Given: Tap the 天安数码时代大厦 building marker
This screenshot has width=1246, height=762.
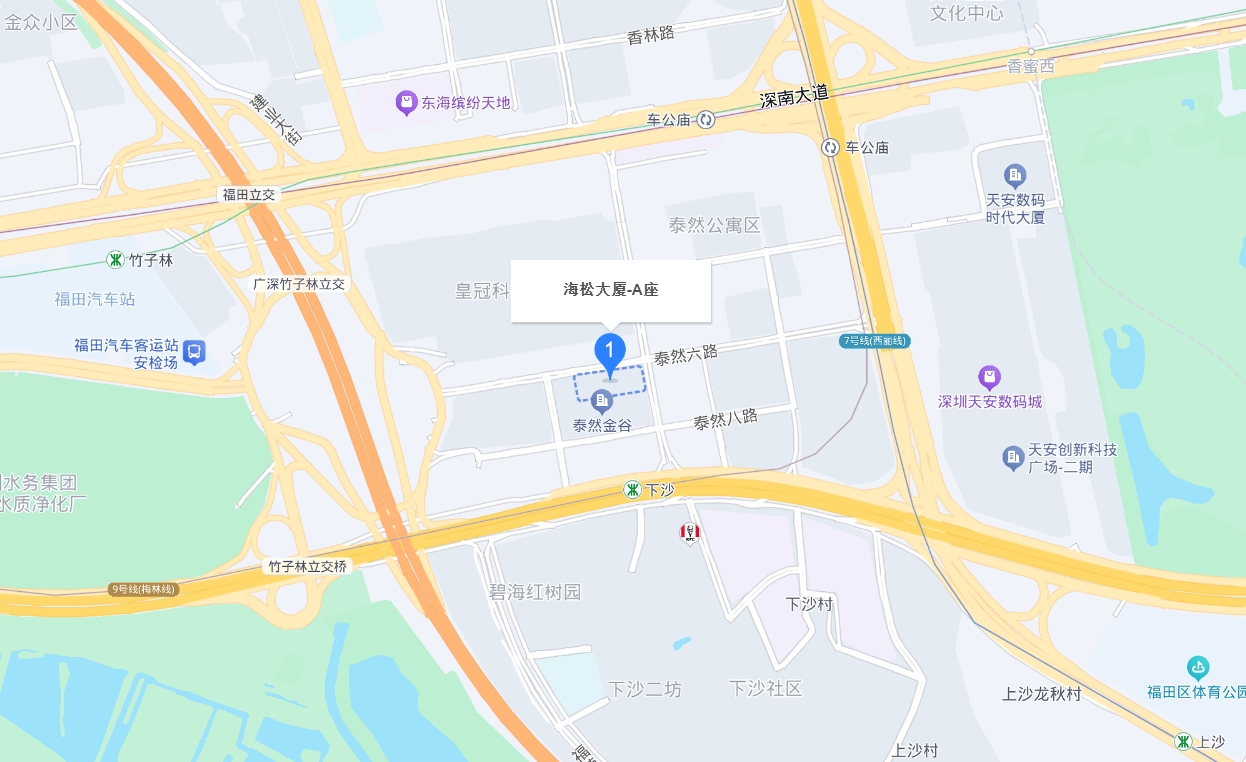Looking at the screenshot, I should pos(1015,177).
